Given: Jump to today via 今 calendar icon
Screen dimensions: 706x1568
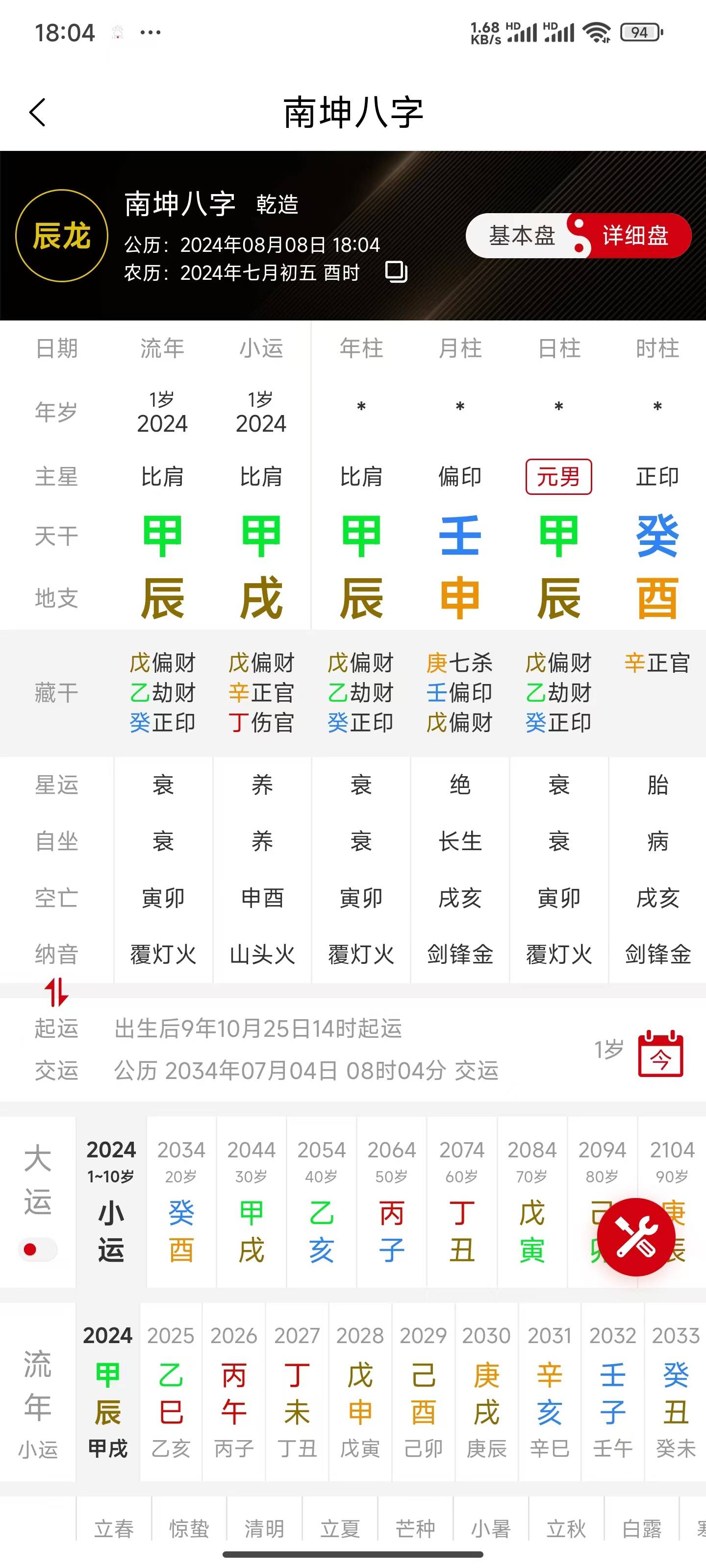Looking at the screenshot, I should (660, 1053).
